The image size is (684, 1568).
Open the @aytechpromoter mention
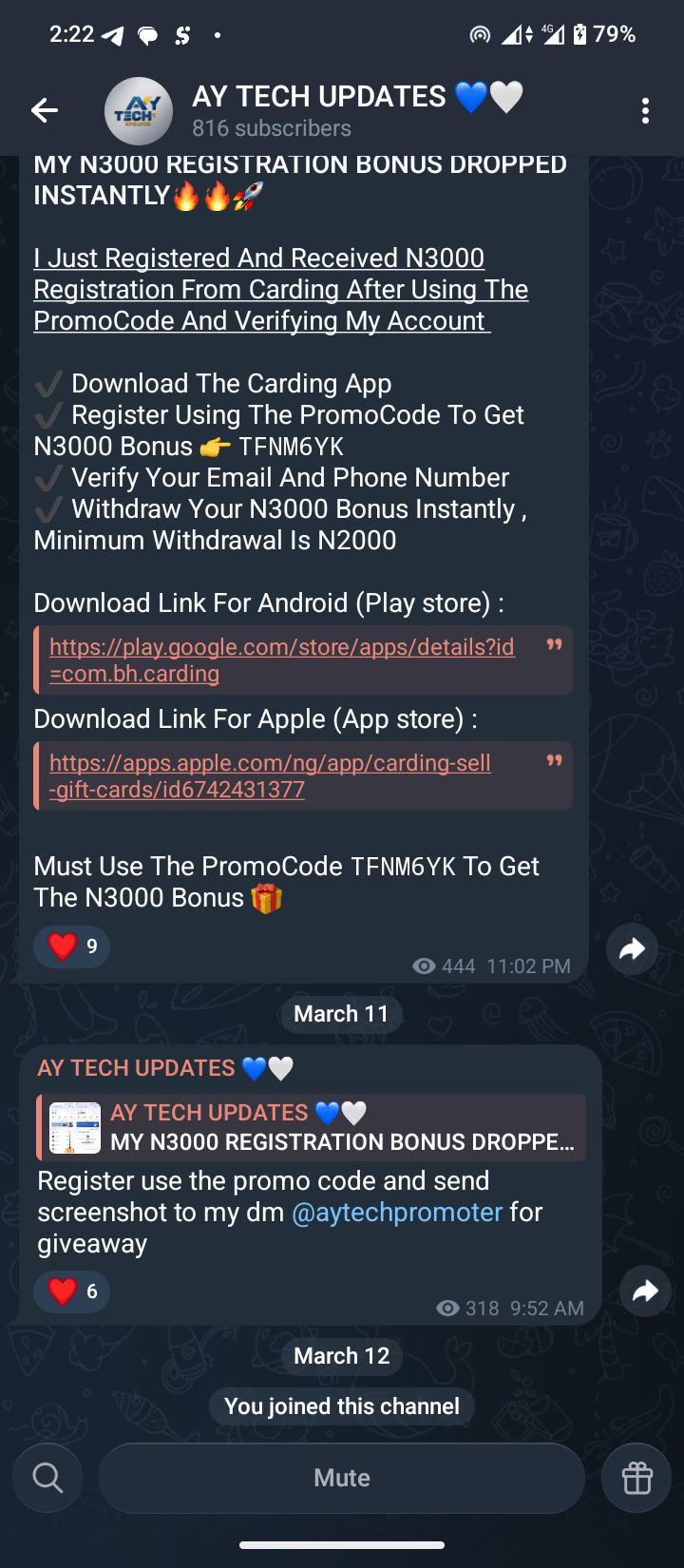pyautogui.click(x=397, y=1213)
